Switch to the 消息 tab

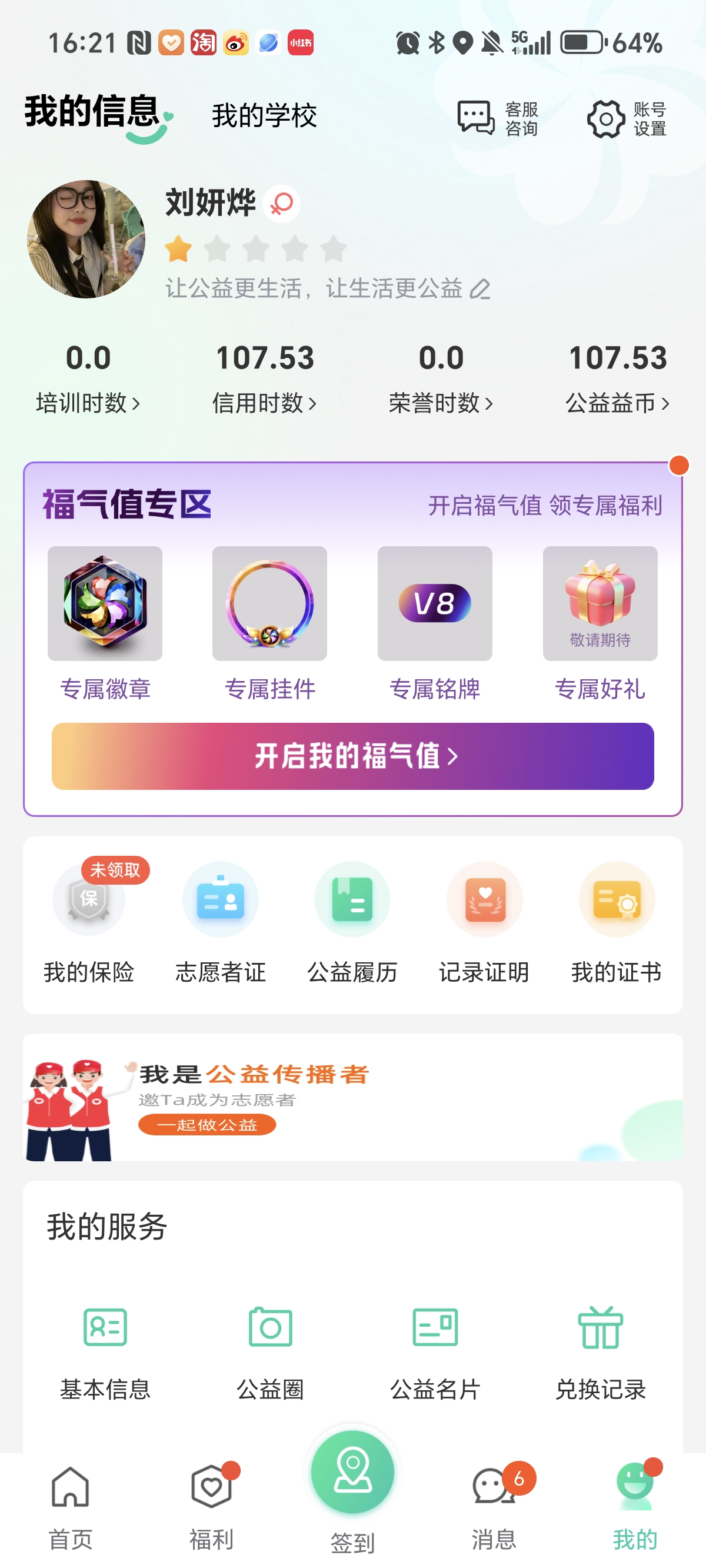pos(494,1507)
